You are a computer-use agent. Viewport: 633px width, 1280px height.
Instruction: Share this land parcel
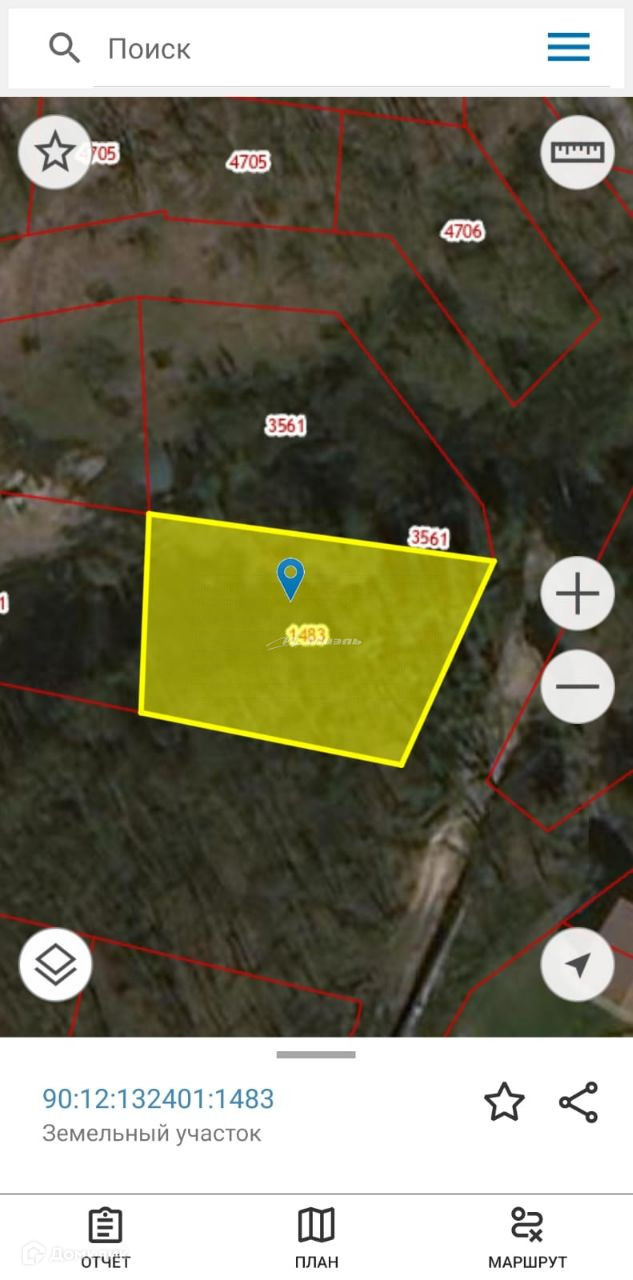pyautogui.click(x=578, y=1102)
